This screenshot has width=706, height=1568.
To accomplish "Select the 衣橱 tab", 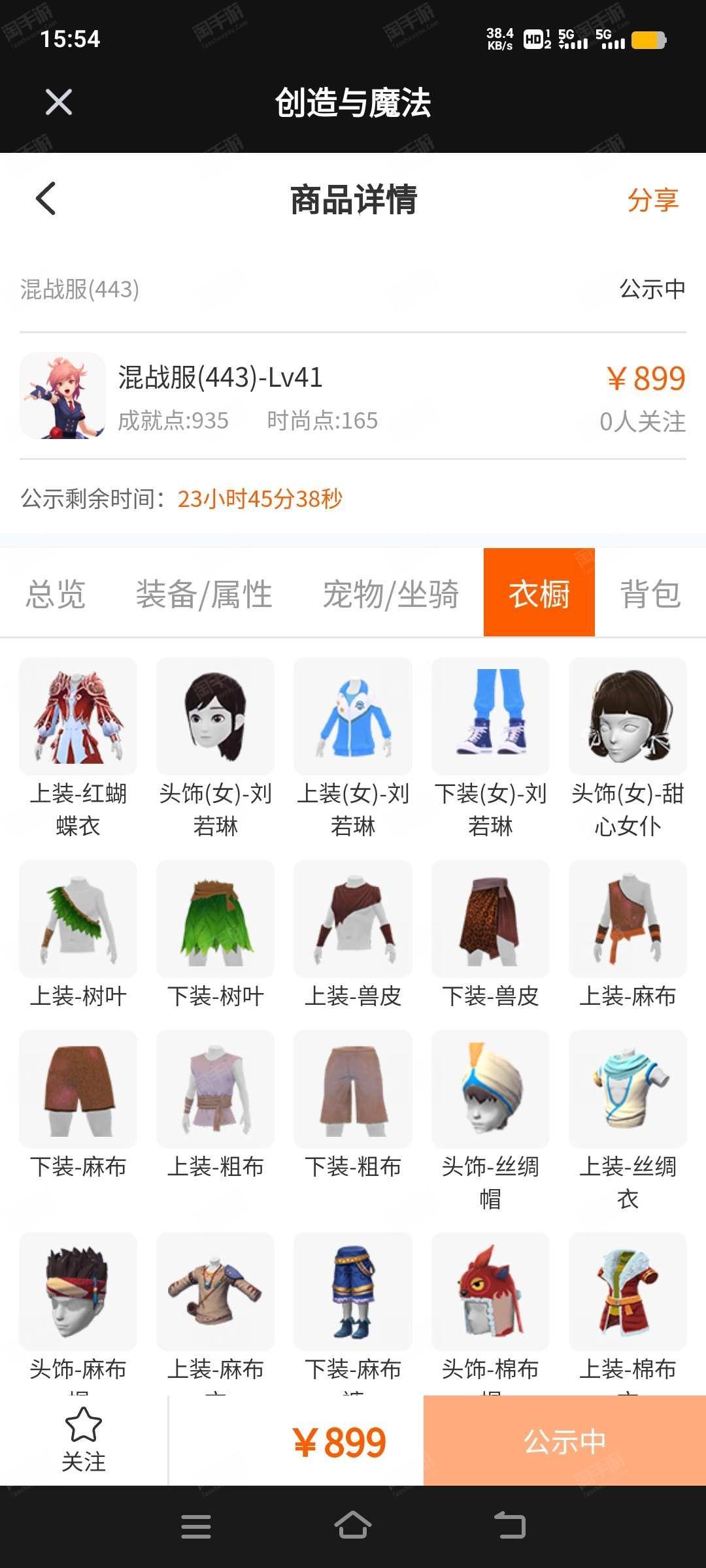I will (539, 592).
